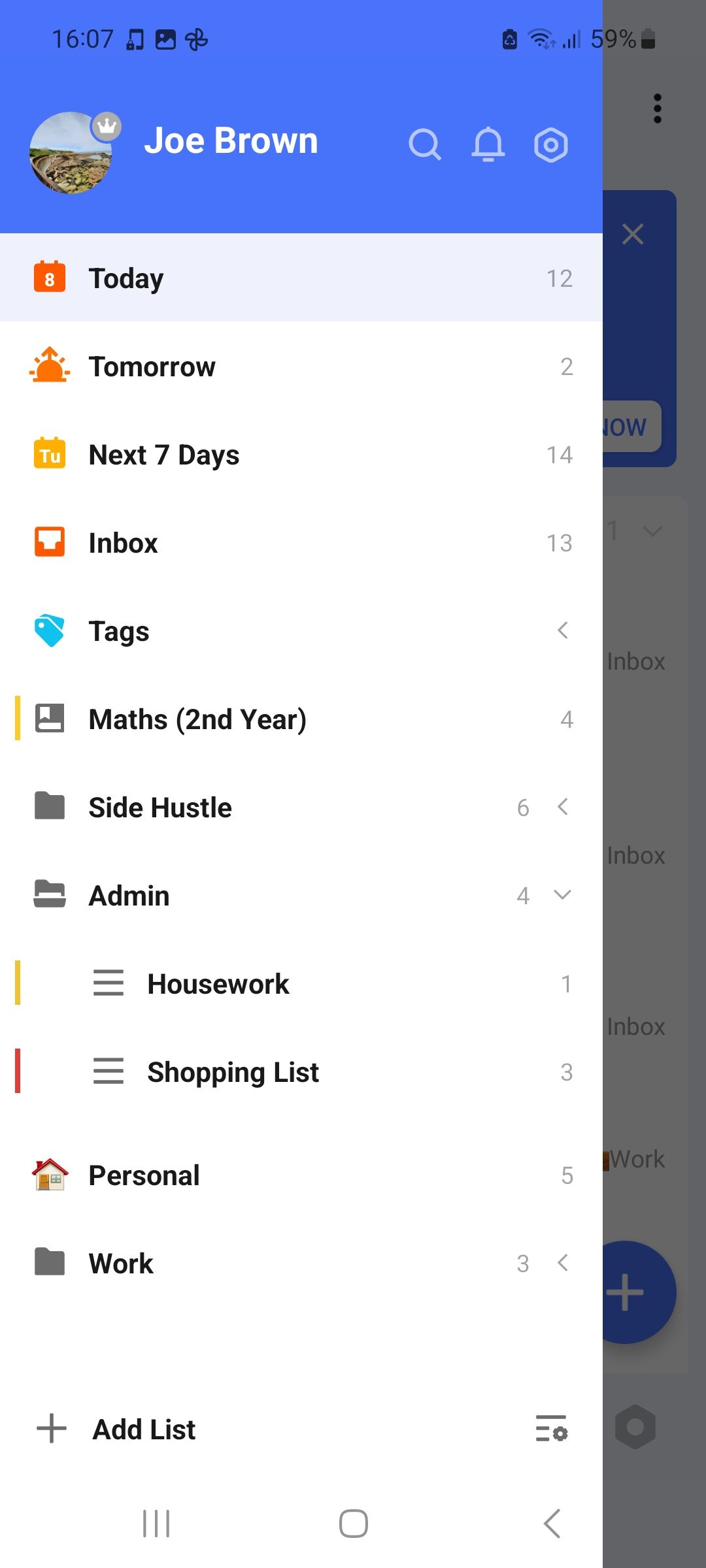The image size is (706, 1568).
Task: Open Joe Brown's profile avatar
Action: tap(71, 153)
